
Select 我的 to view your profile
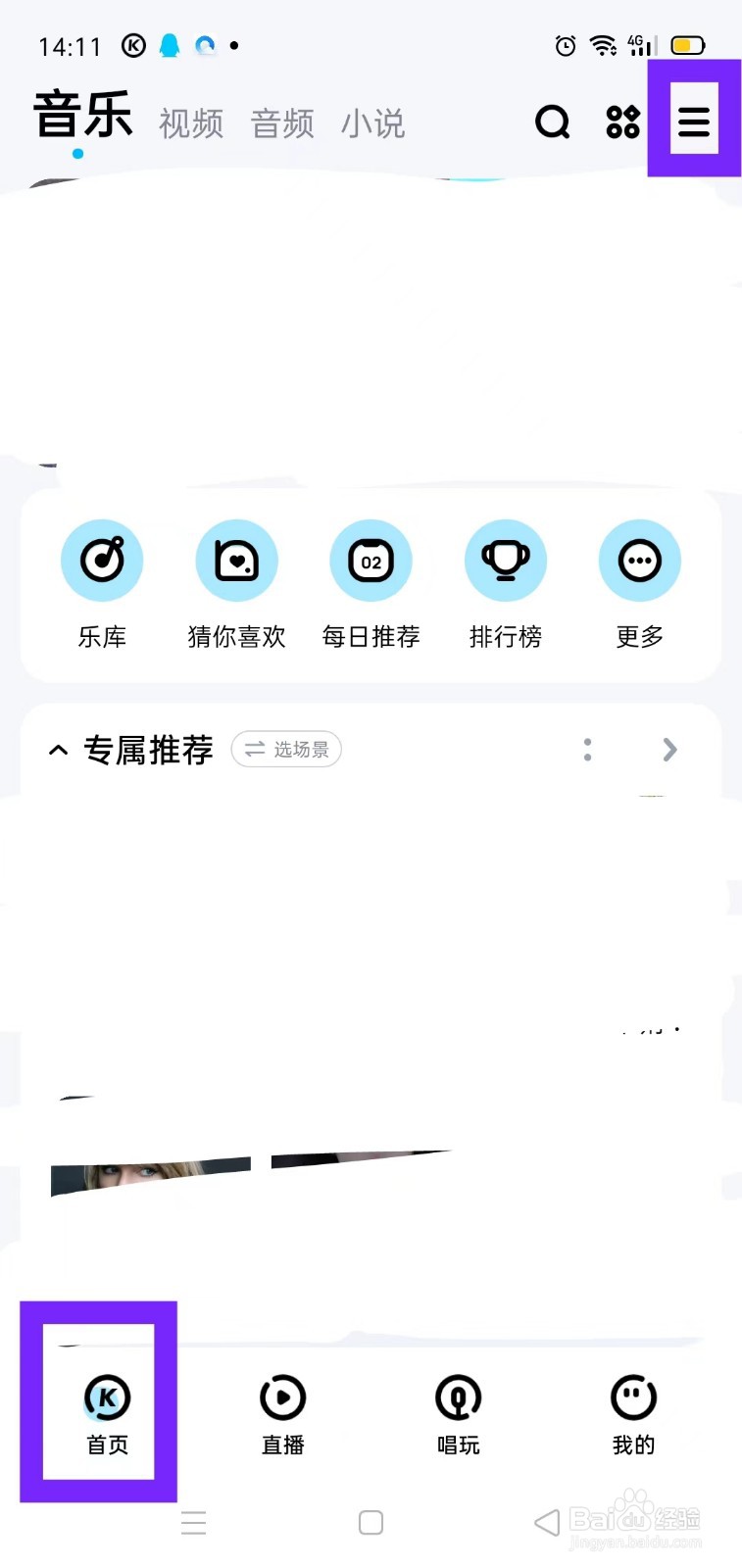[632, 1411]
